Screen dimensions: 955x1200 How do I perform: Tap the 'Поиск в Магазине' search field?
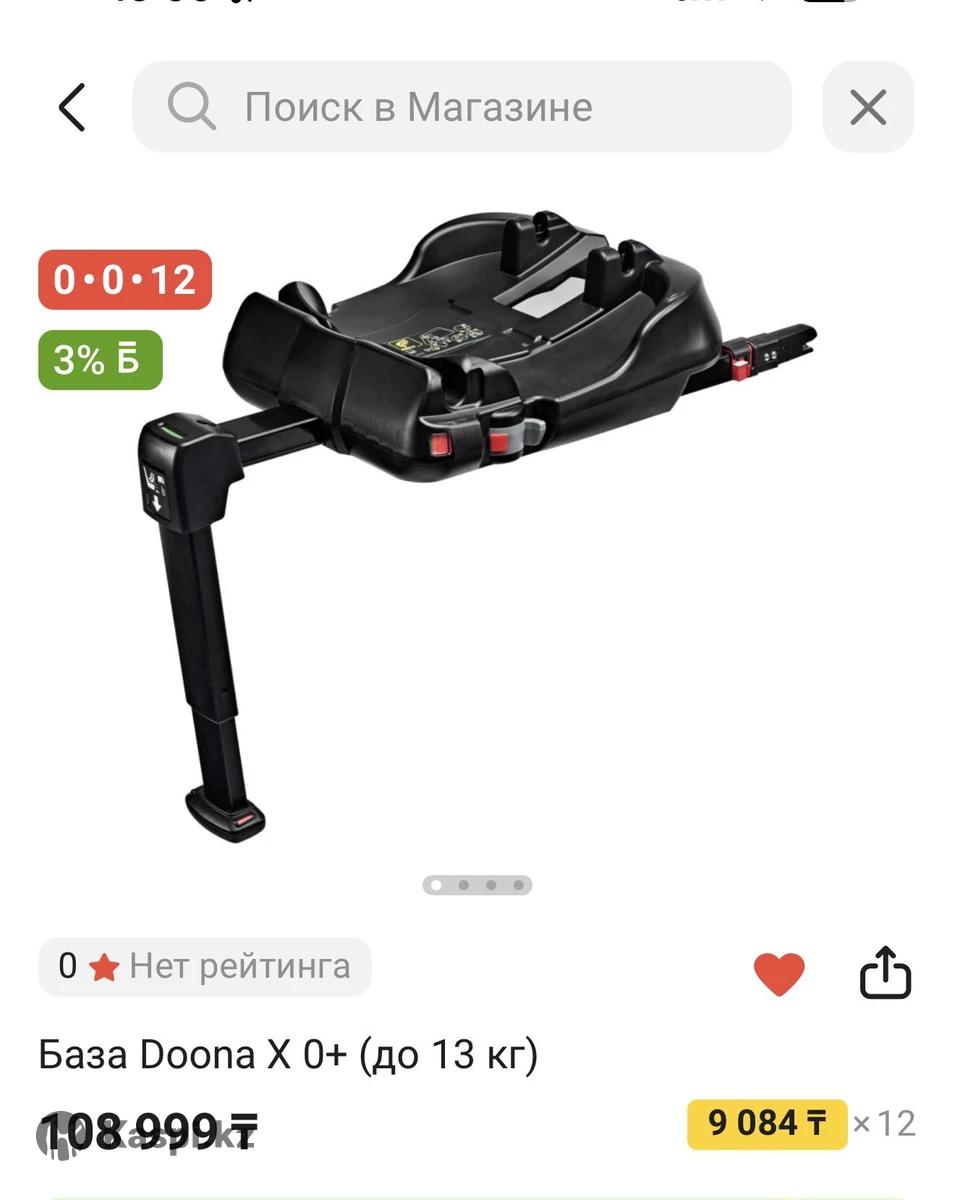click(x=462, y=107)
